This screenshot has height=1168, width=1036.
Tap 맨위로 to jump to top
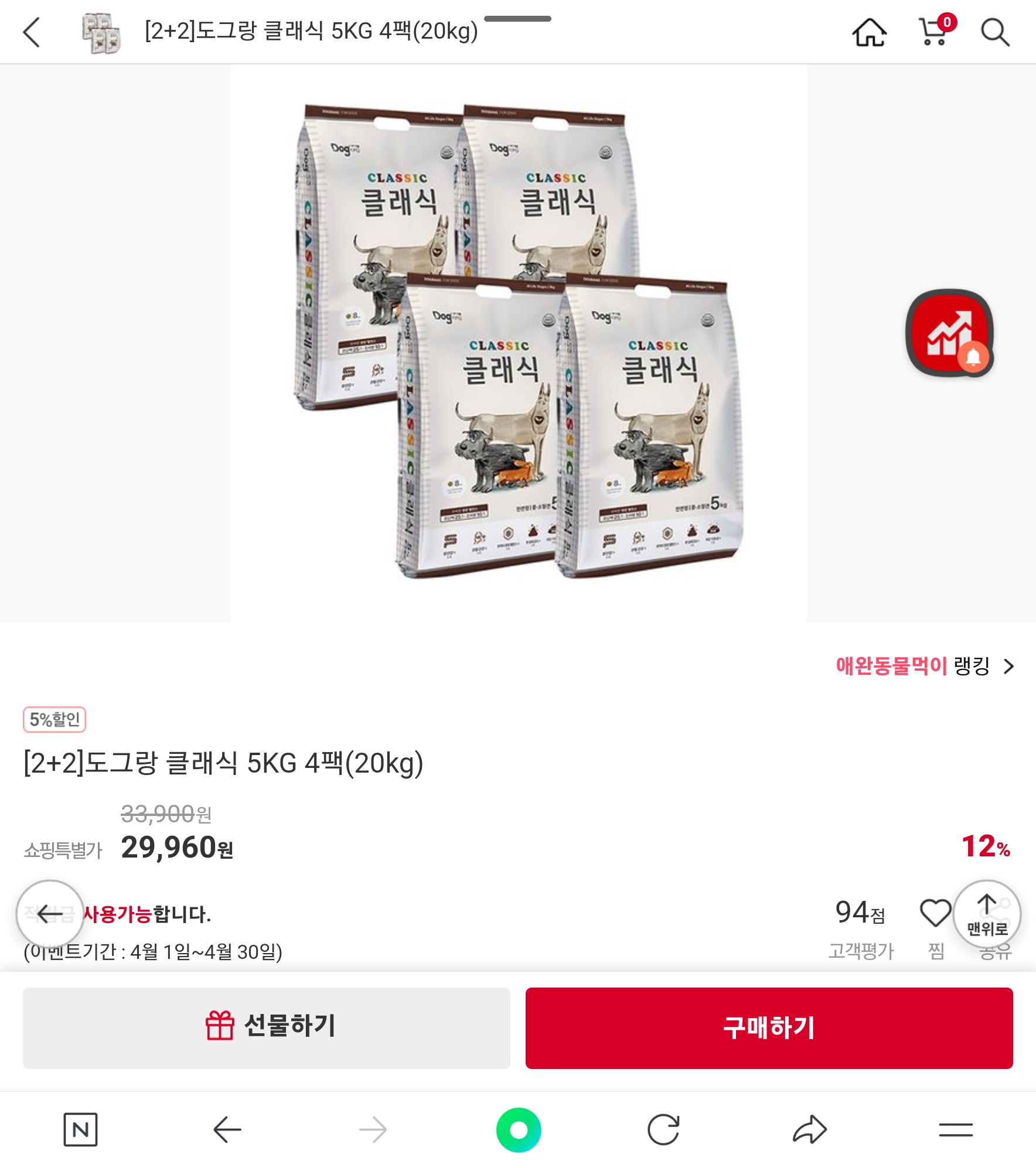pyautogui.click(x=987, y=914)
